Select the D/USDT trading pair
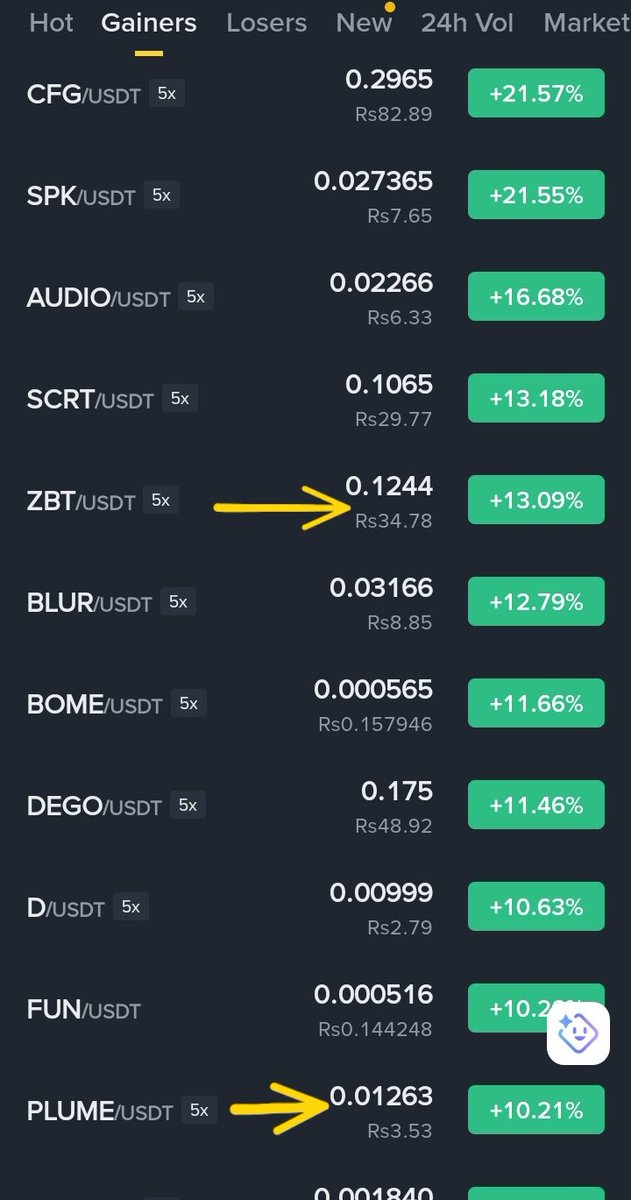The height and width of the screenshot is (1200, 631). point(65,907)
